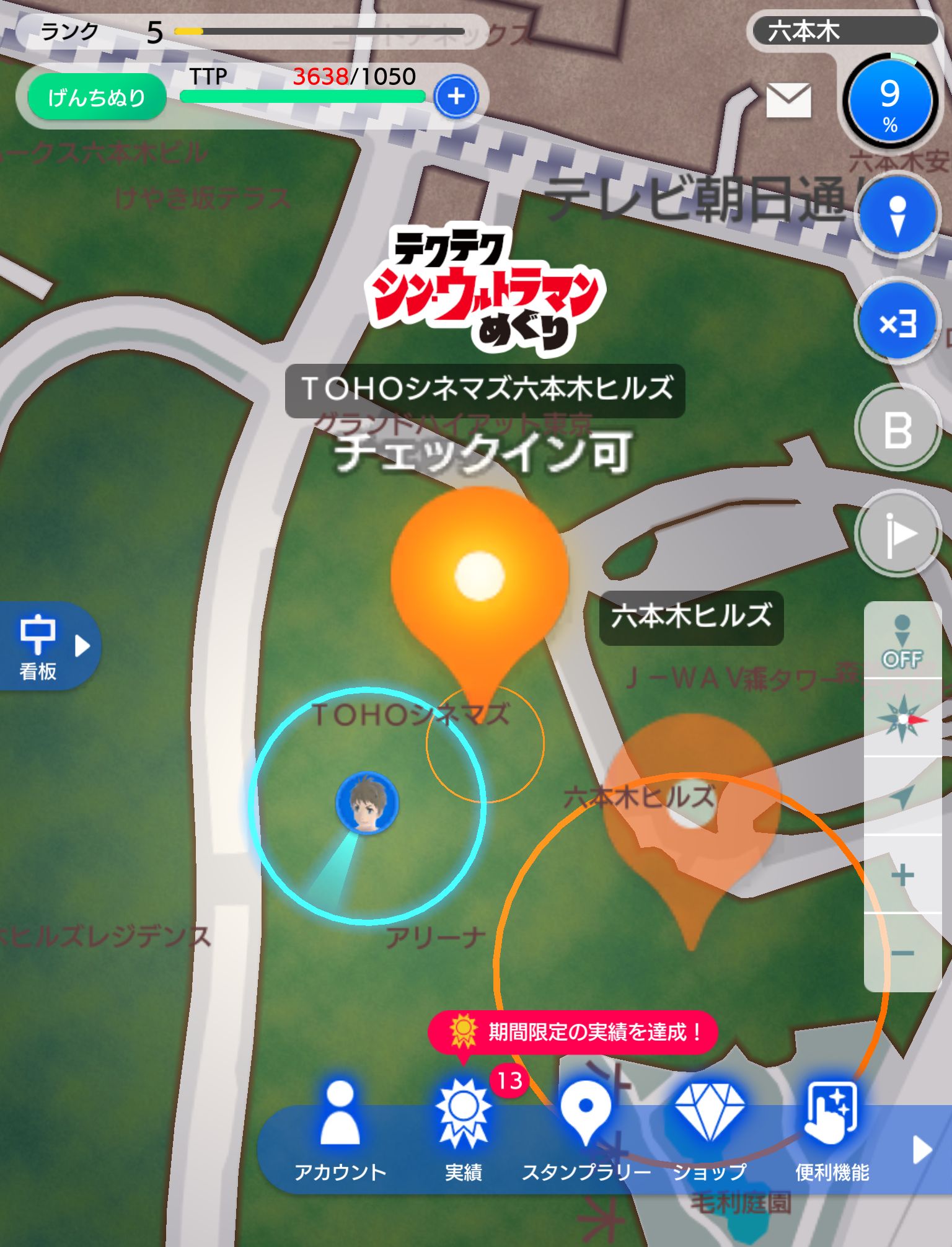
Task: Add TTP with the plus button
Action: point(456,97)
